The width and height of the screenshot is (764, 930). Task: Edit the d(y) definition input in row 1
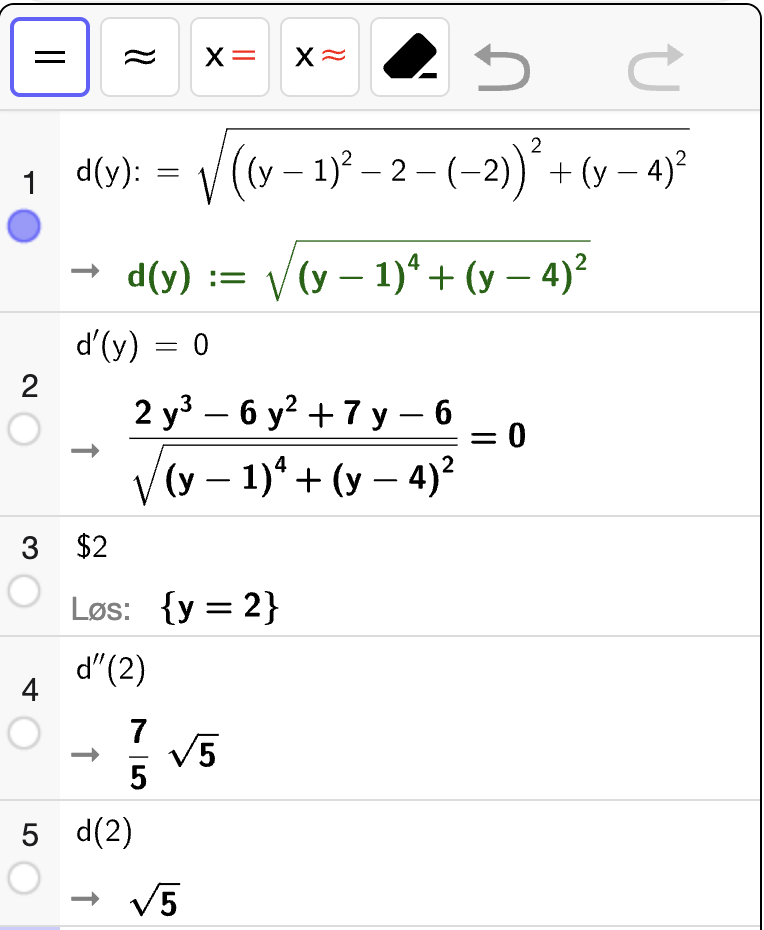[x=382, y=170]
